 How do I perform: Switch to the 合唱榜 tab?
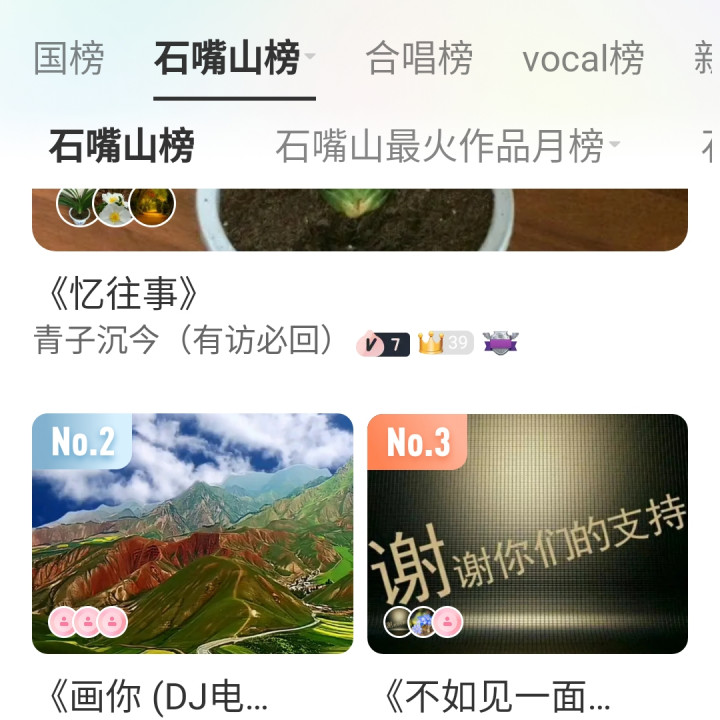pyautogui.click(x=419, y=59)
